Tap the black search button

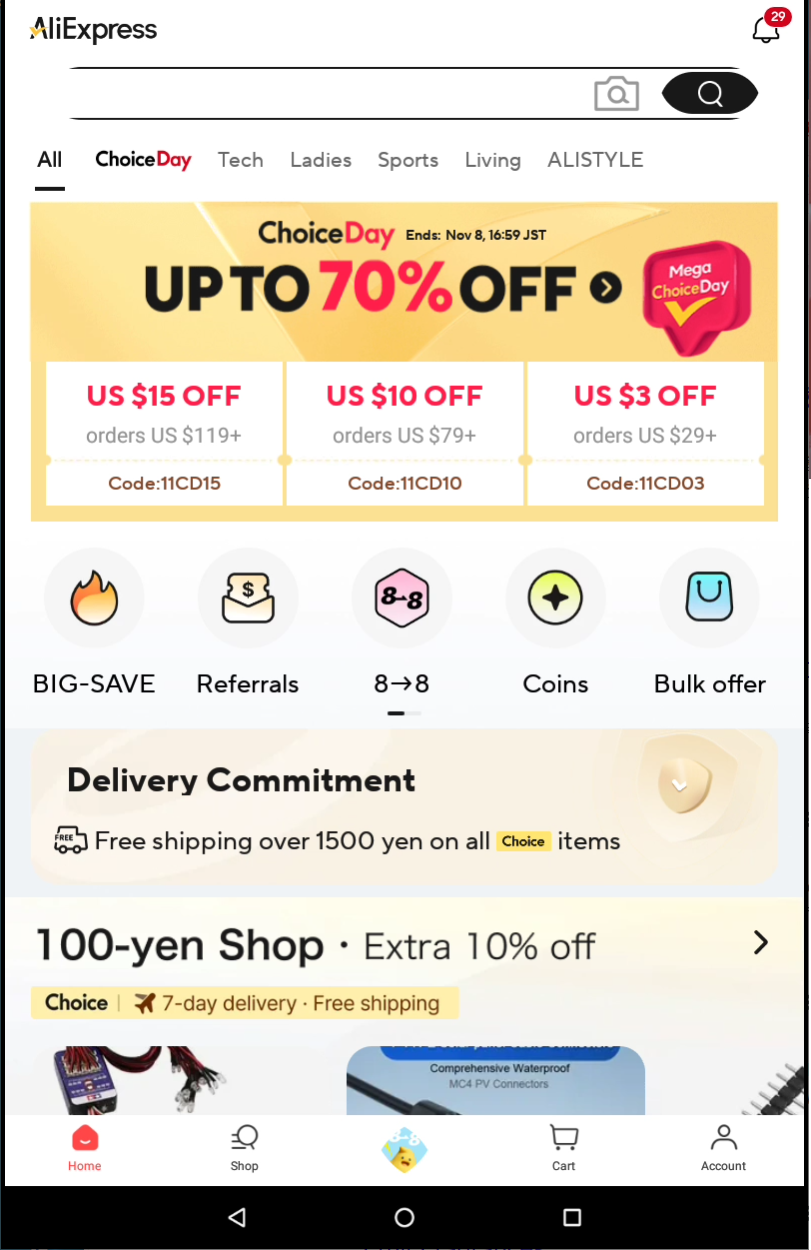(x=710, y=94)
